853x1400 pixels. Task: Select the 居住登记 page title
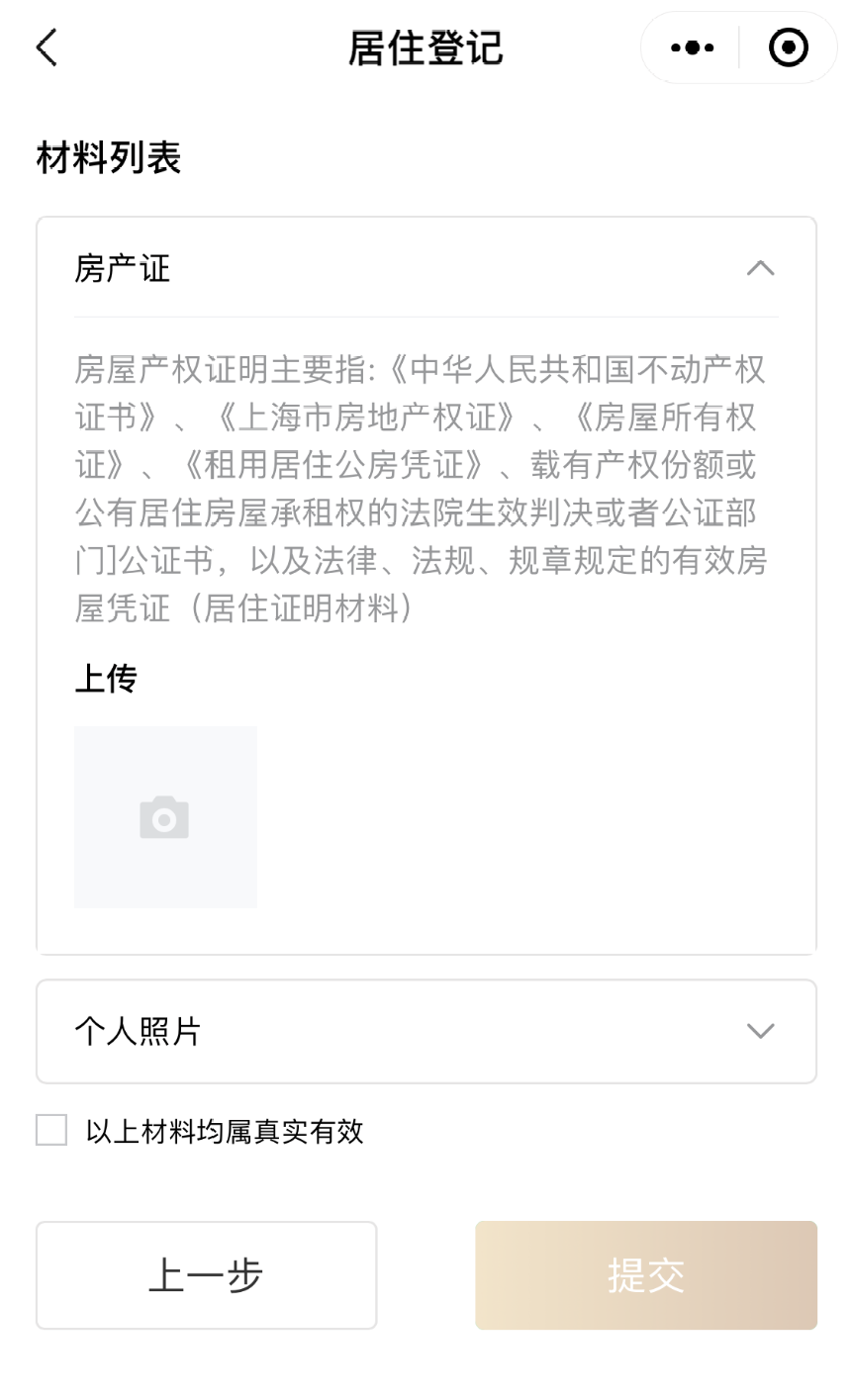click(426, 47)
